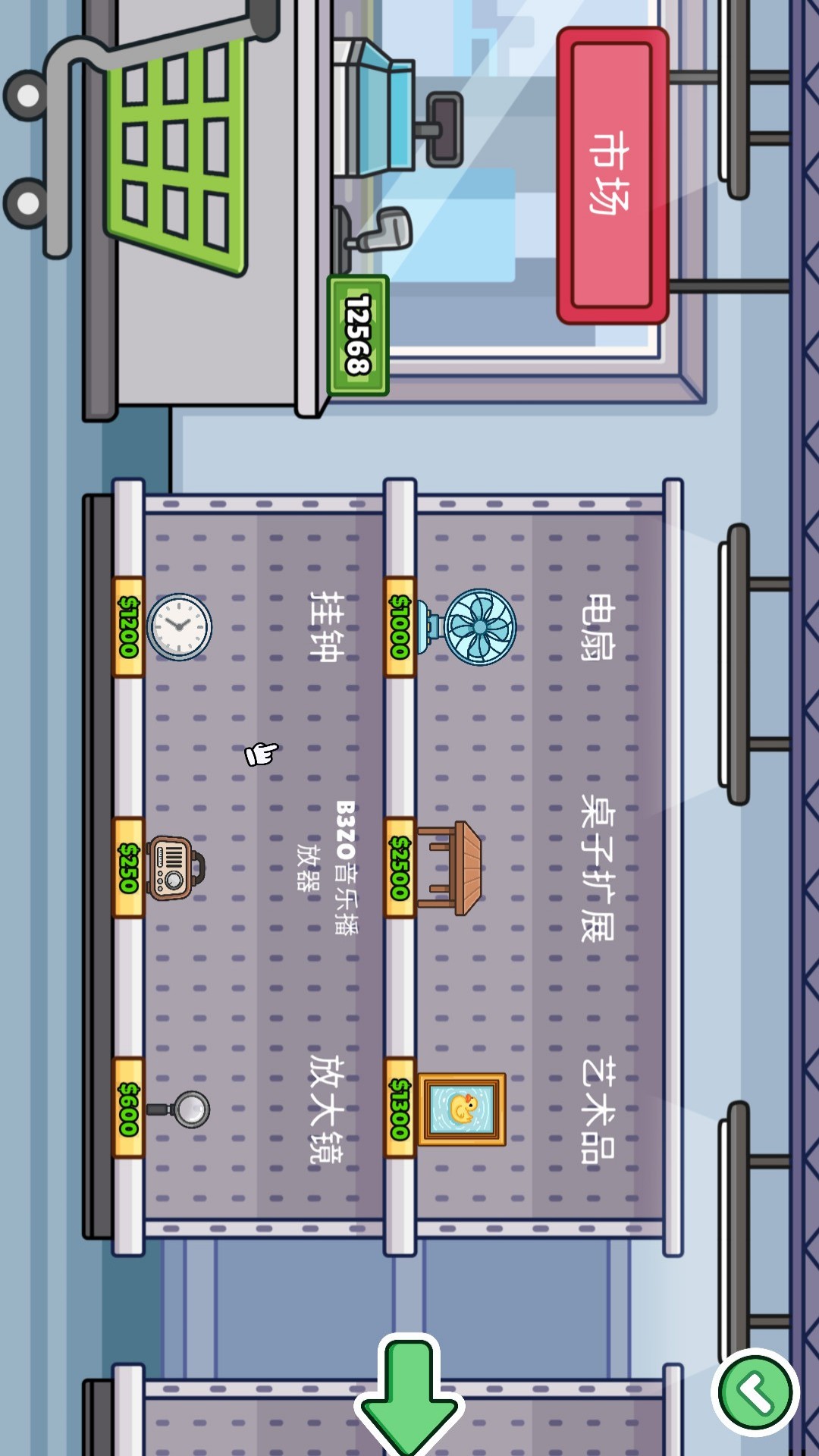
Task: Purchase the table extension for $2500
Action: point(452,868)
